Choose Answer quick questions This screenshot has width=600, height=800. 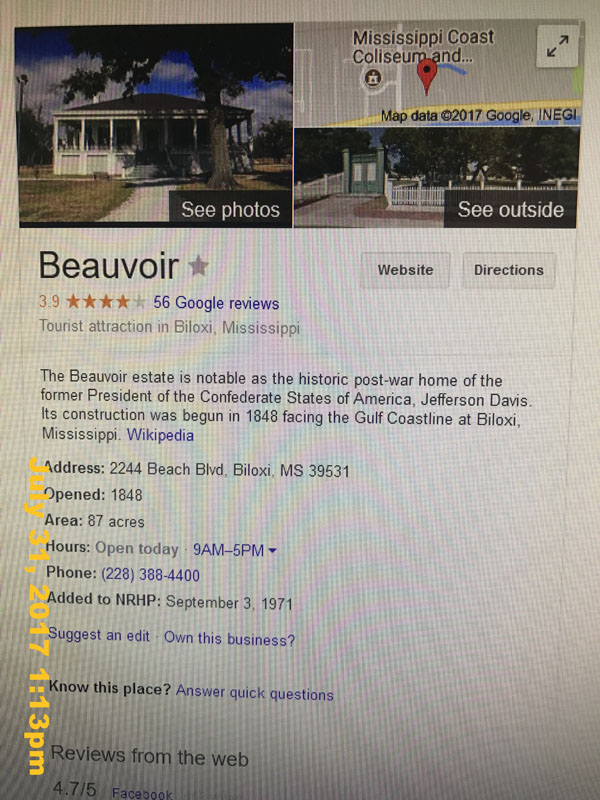tap(255, 692)
